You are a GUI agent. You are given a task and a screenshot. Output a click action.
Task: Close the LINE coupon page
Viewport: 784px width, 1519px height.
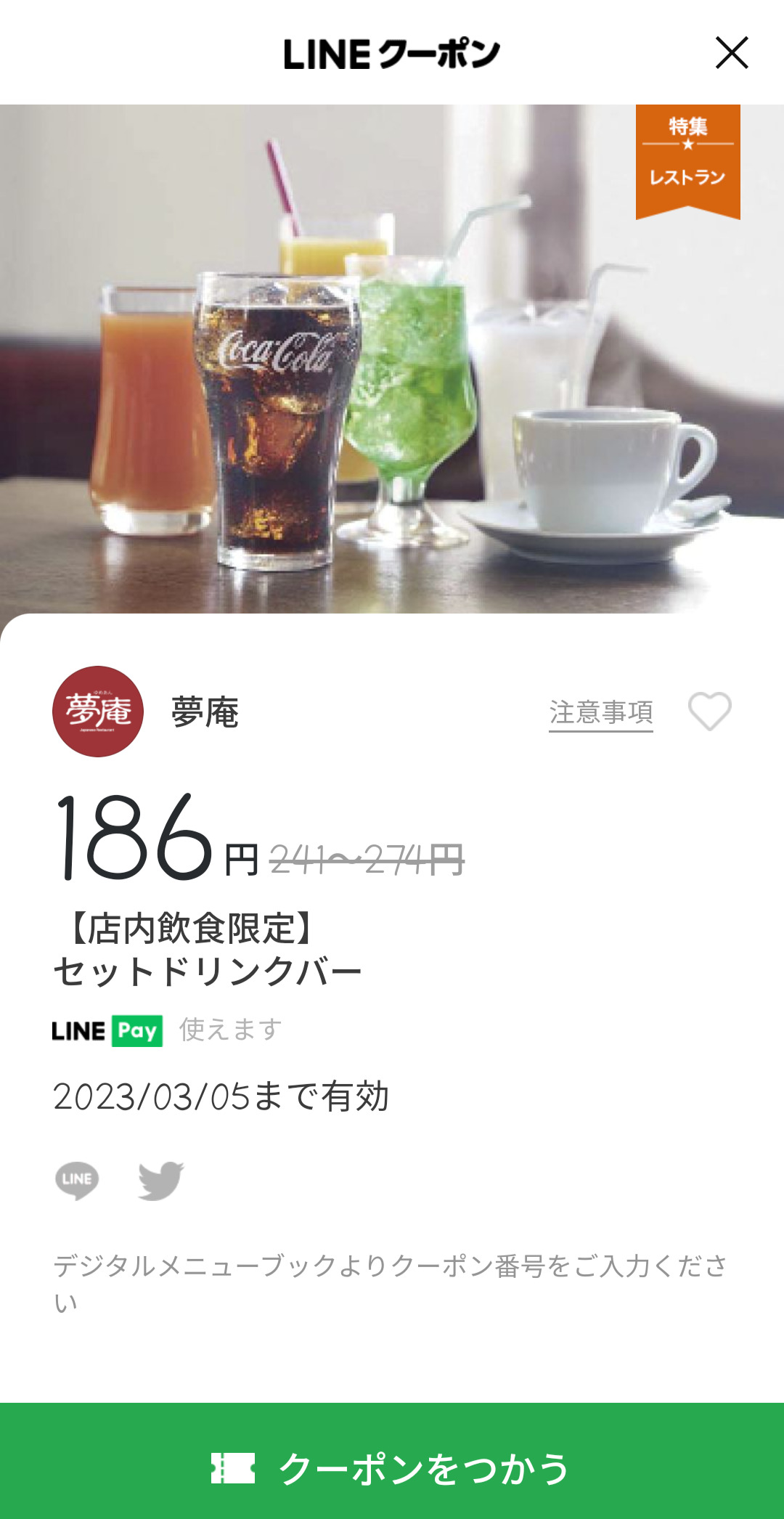point(731,53)
